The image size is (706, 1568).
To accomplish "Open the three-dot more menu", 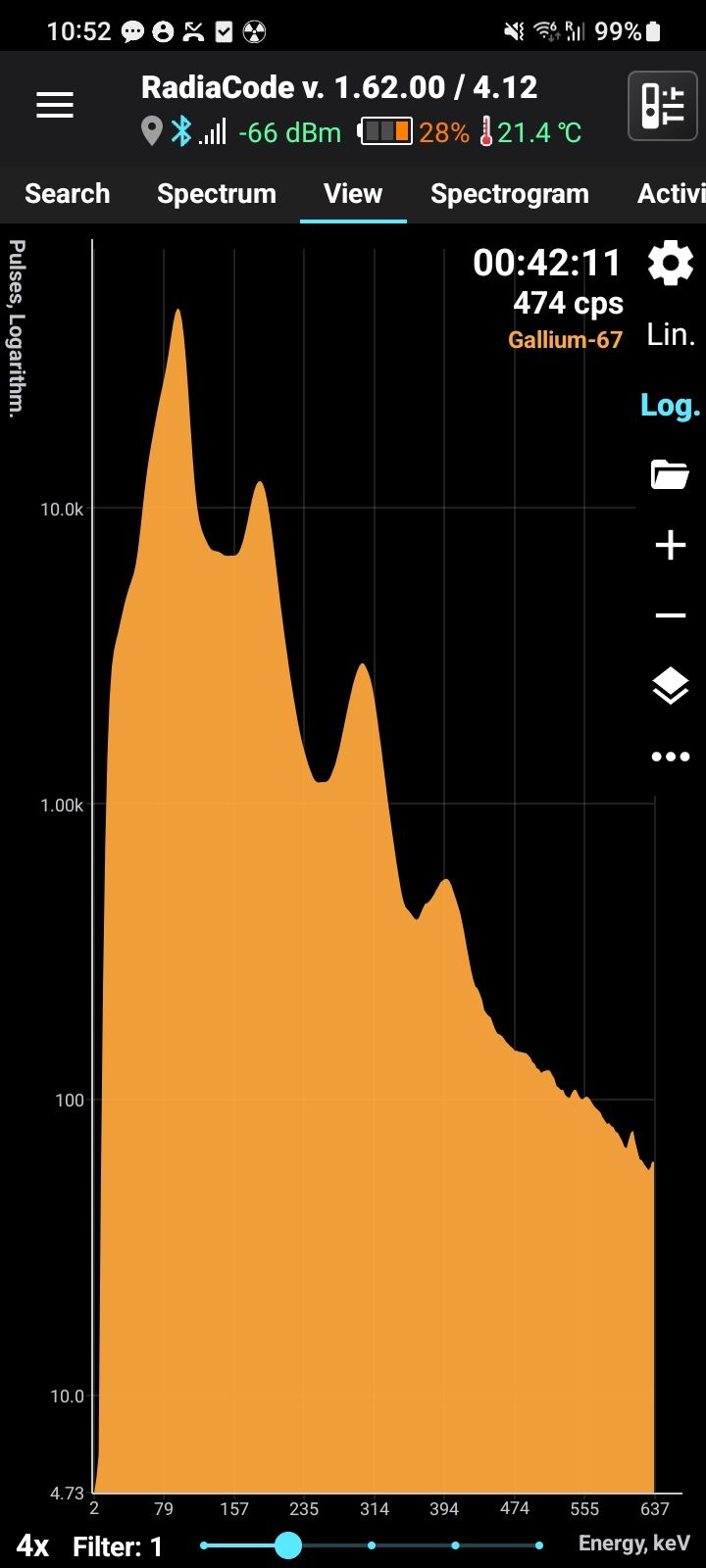I will click(671, 757).
